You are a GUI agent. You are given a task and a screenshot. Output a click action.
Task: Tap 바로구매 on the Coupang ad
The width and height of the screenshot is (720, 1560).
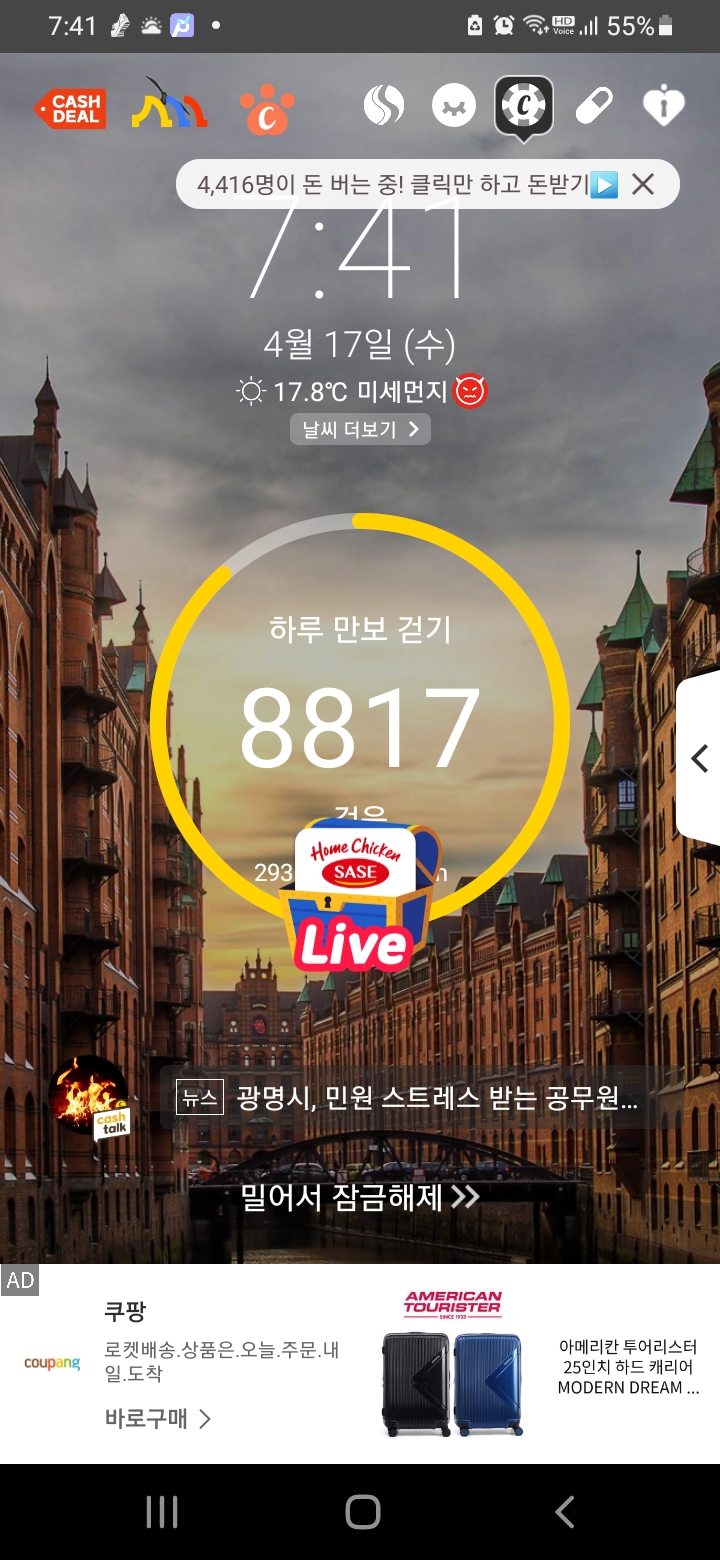158,1418
